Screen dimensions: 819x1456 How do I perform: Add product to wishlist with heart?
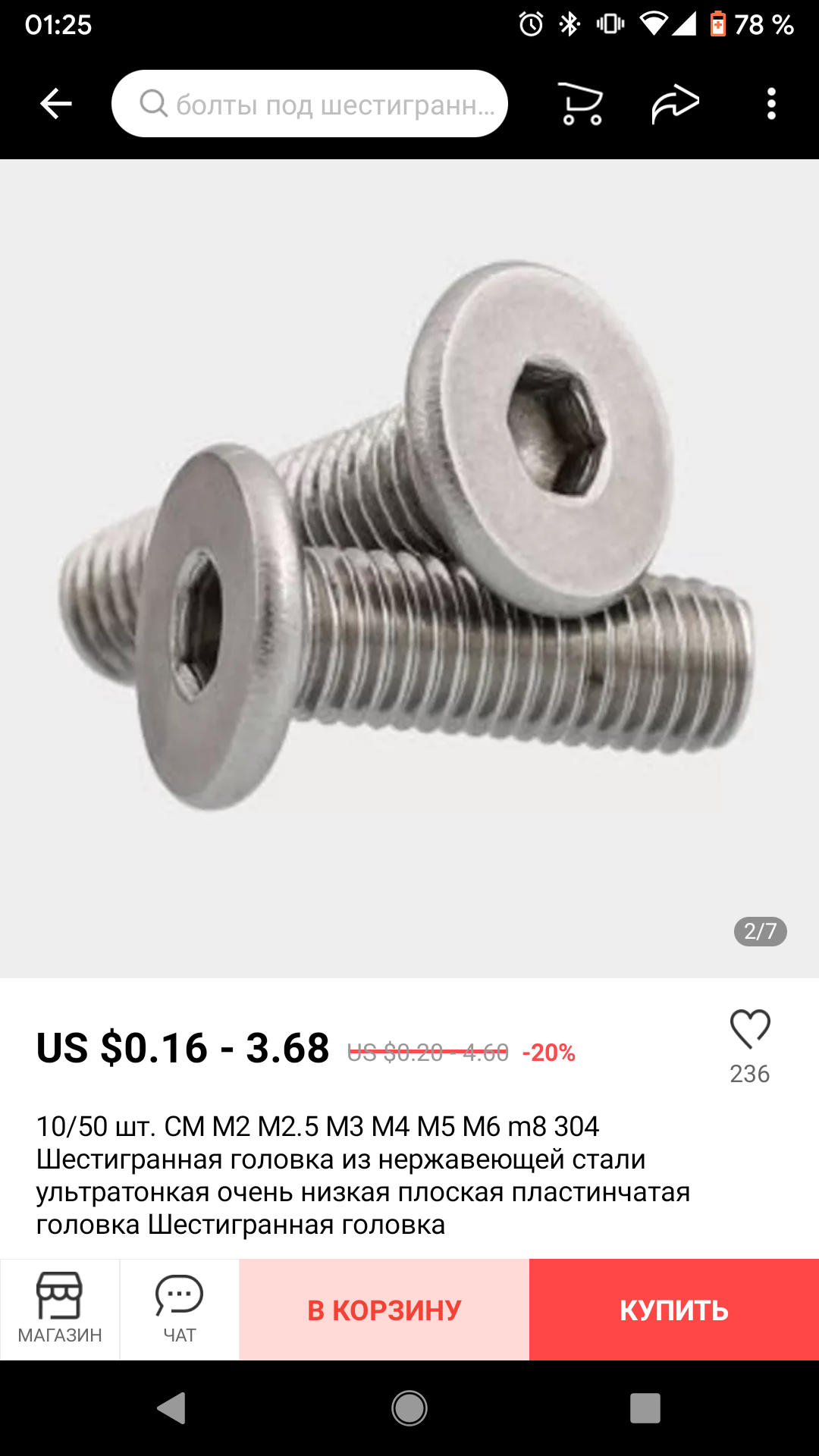point(750,1029)
